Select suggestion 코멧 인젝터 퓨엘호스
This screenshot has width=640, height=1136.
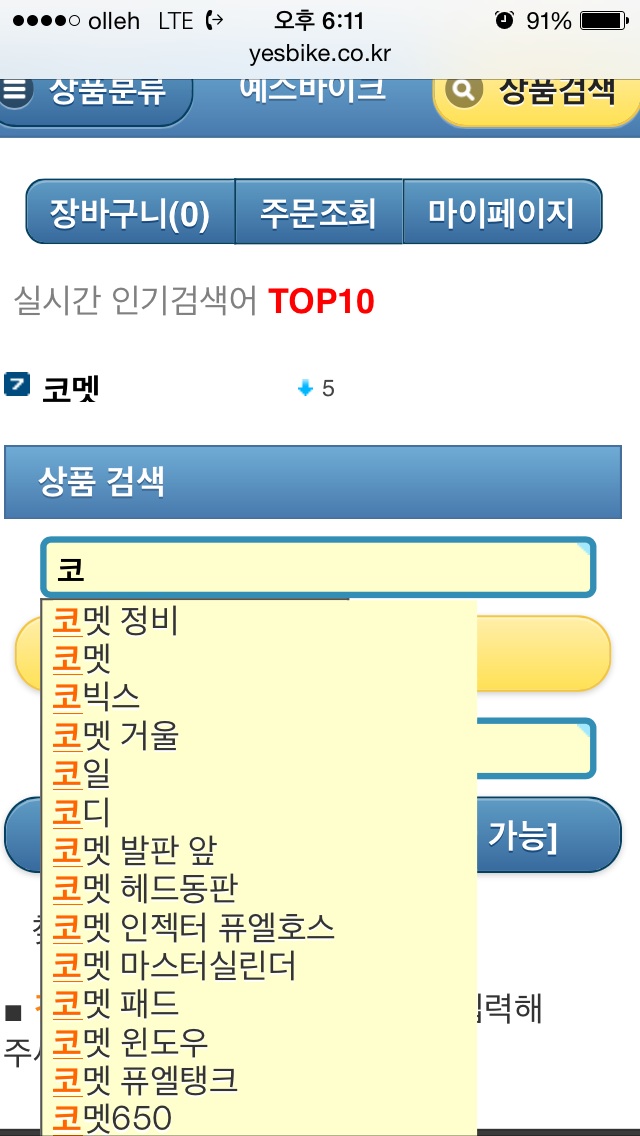coord(193,927)
